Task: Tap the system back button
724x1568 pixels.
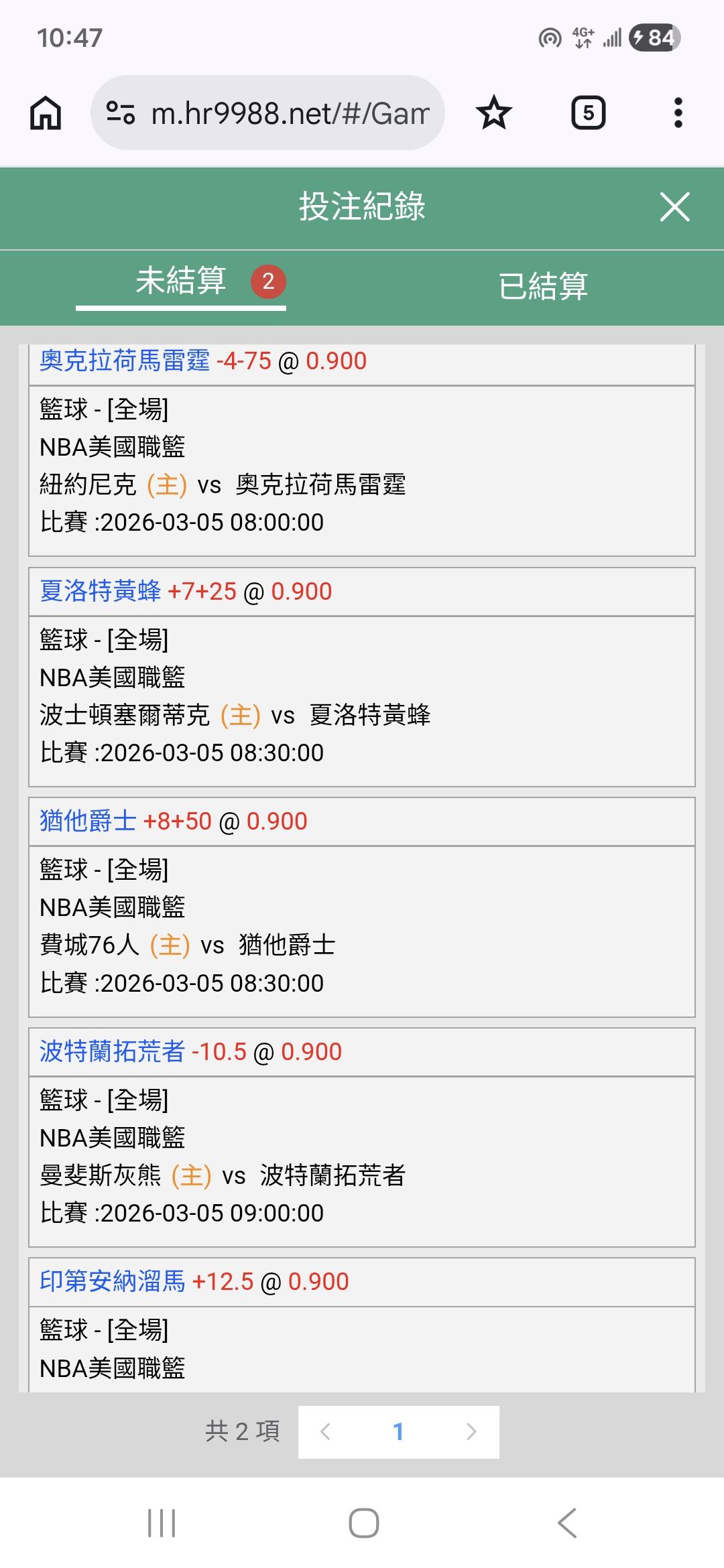Action: pos(567,1522)
